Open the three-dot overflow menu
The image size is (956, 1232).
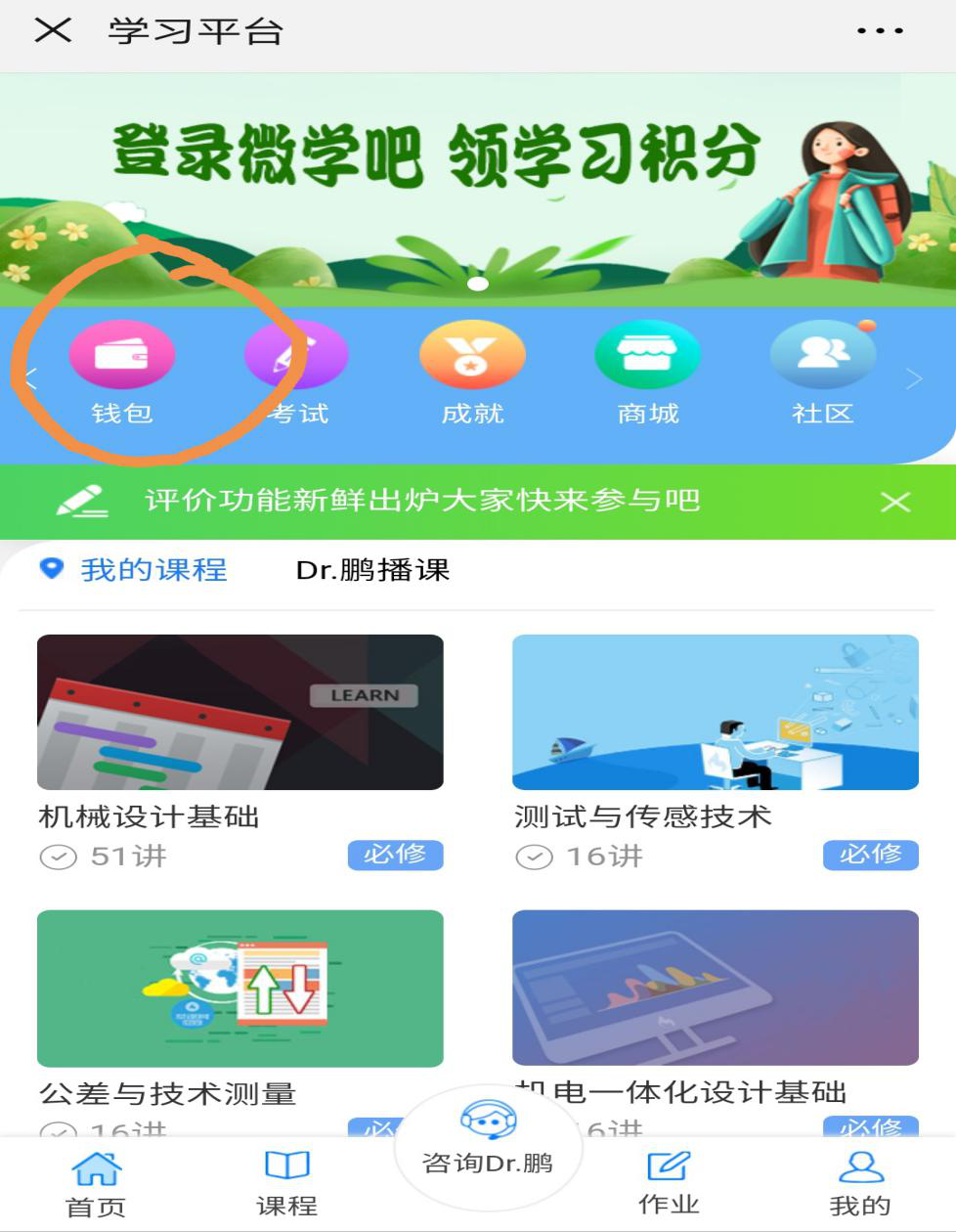(879, 31)
